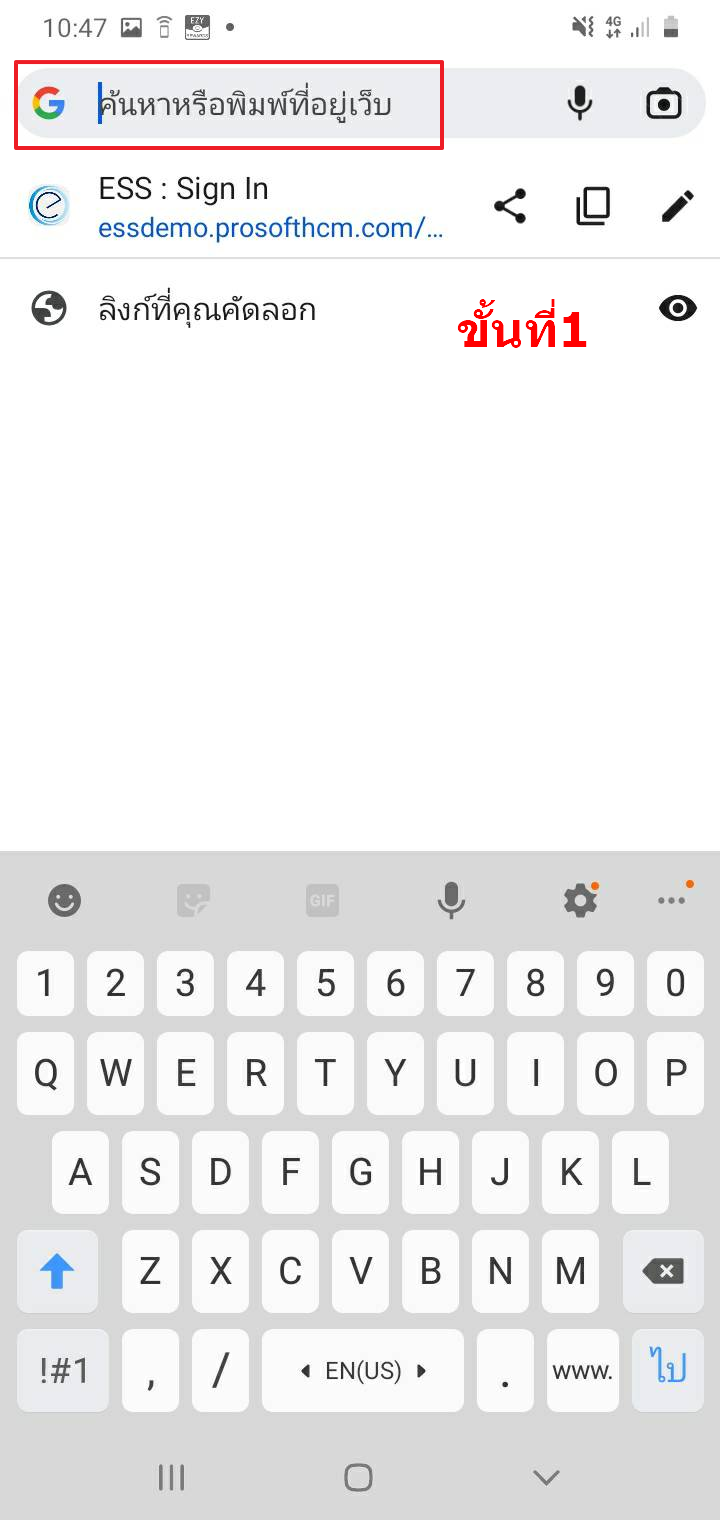
Task: Hide keyboard with the down arrow
Action: pyautogui.click(x=546, y=1477)
